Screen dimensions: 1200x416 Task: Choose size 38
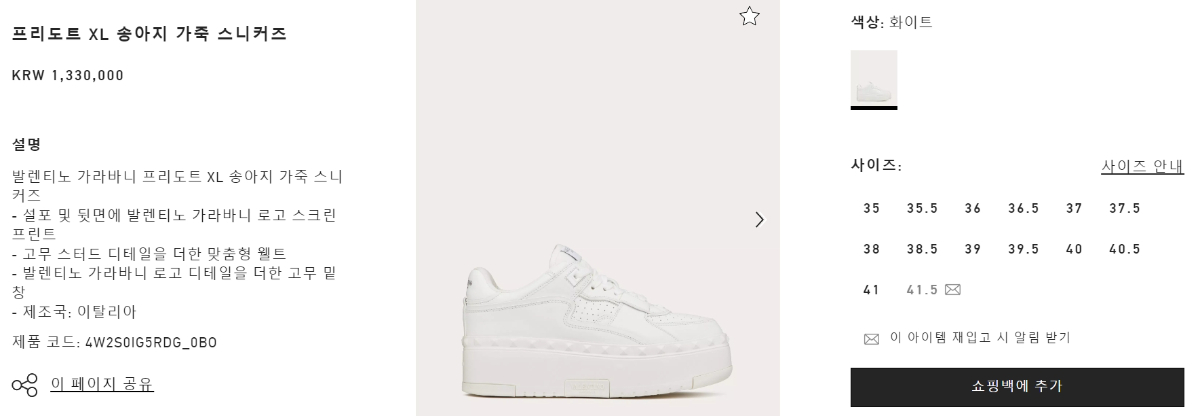pos(872,249)
